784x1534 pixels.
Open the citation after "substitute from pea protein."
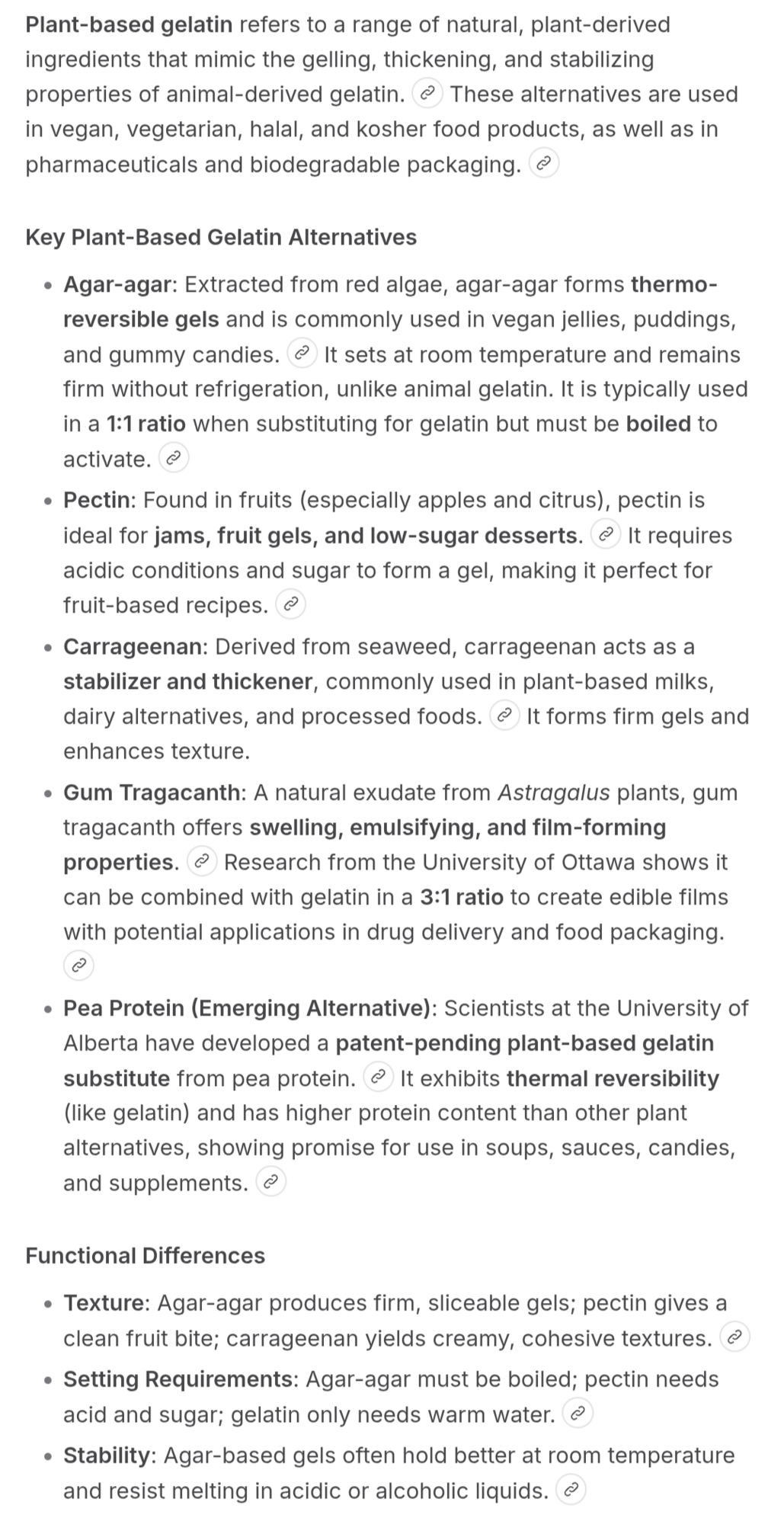[x=378, y=1078]
